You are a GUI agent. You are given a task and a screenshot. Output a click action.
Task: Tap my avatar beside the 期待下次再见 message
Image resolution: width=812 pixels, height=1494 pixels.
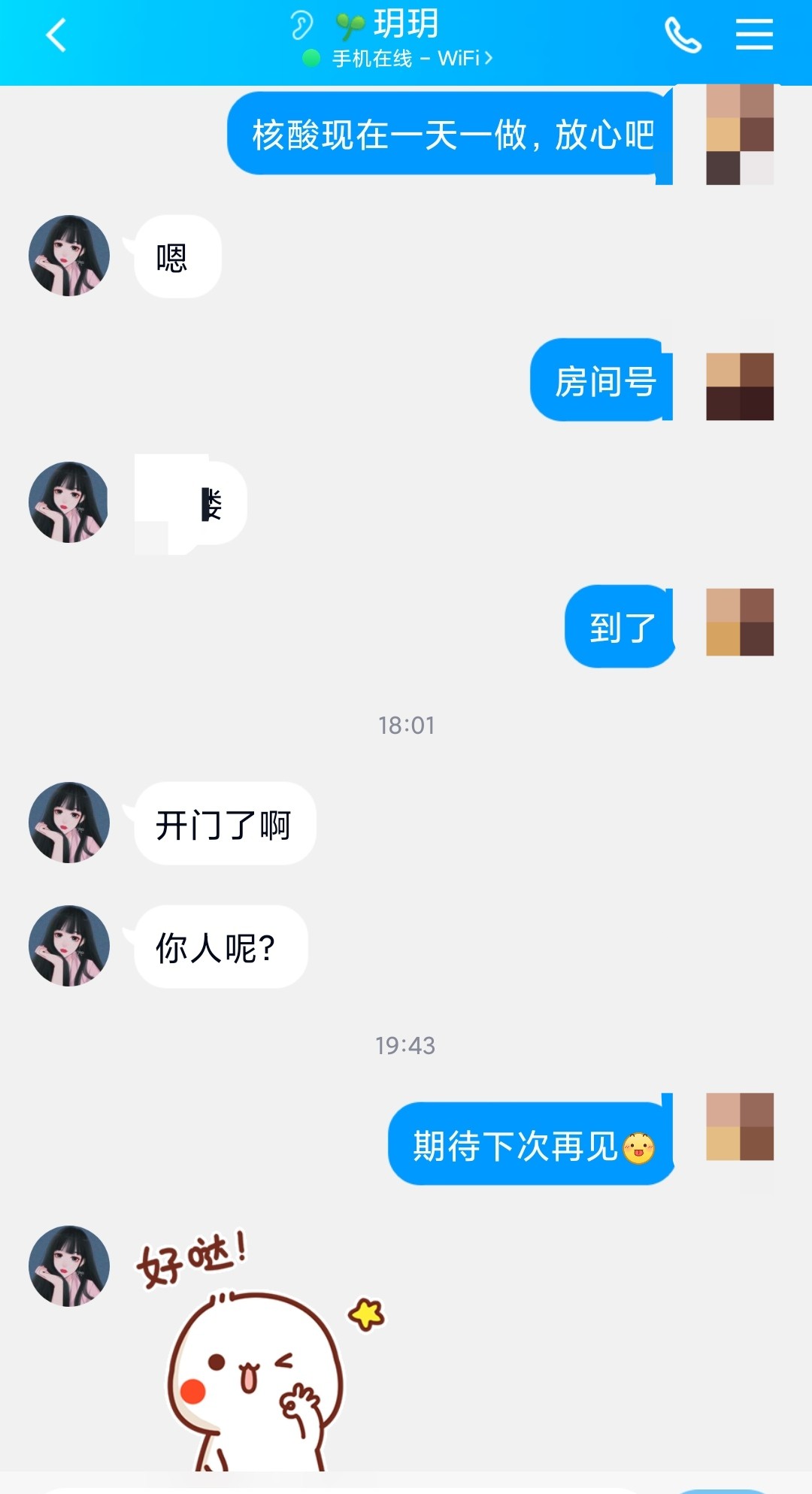pos(740,1126)
